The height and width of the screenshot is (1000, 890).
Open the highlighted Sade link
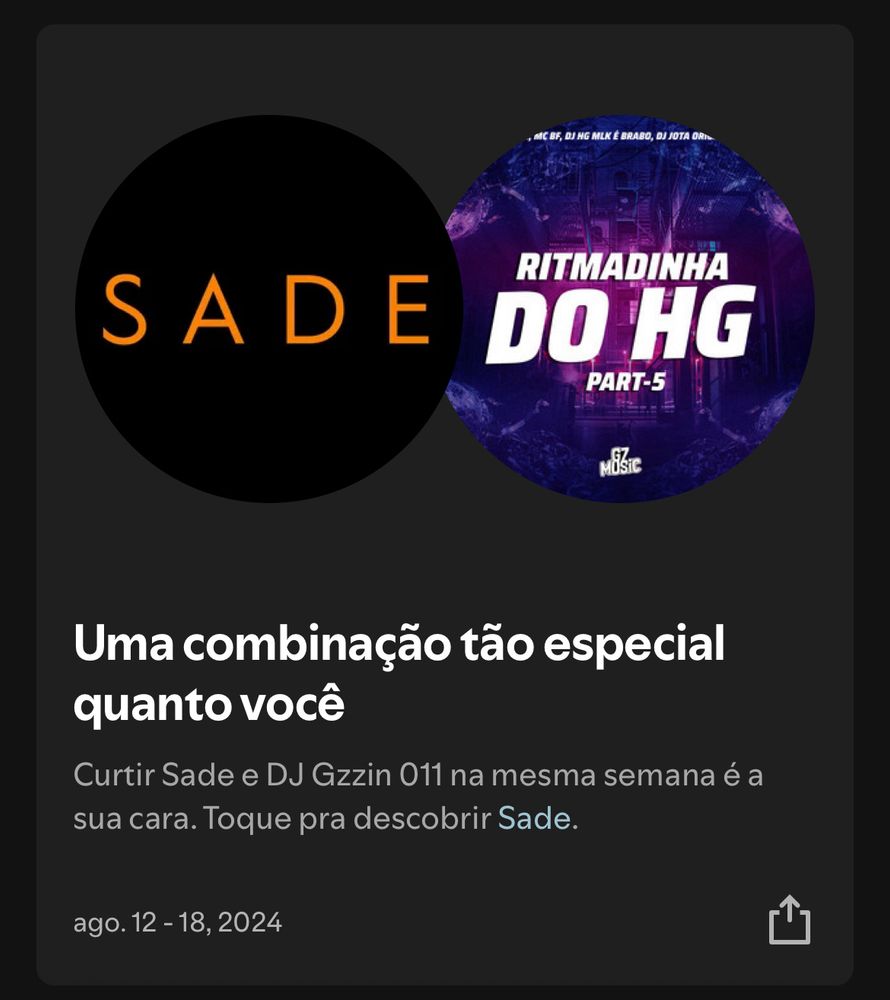[534, 819]
